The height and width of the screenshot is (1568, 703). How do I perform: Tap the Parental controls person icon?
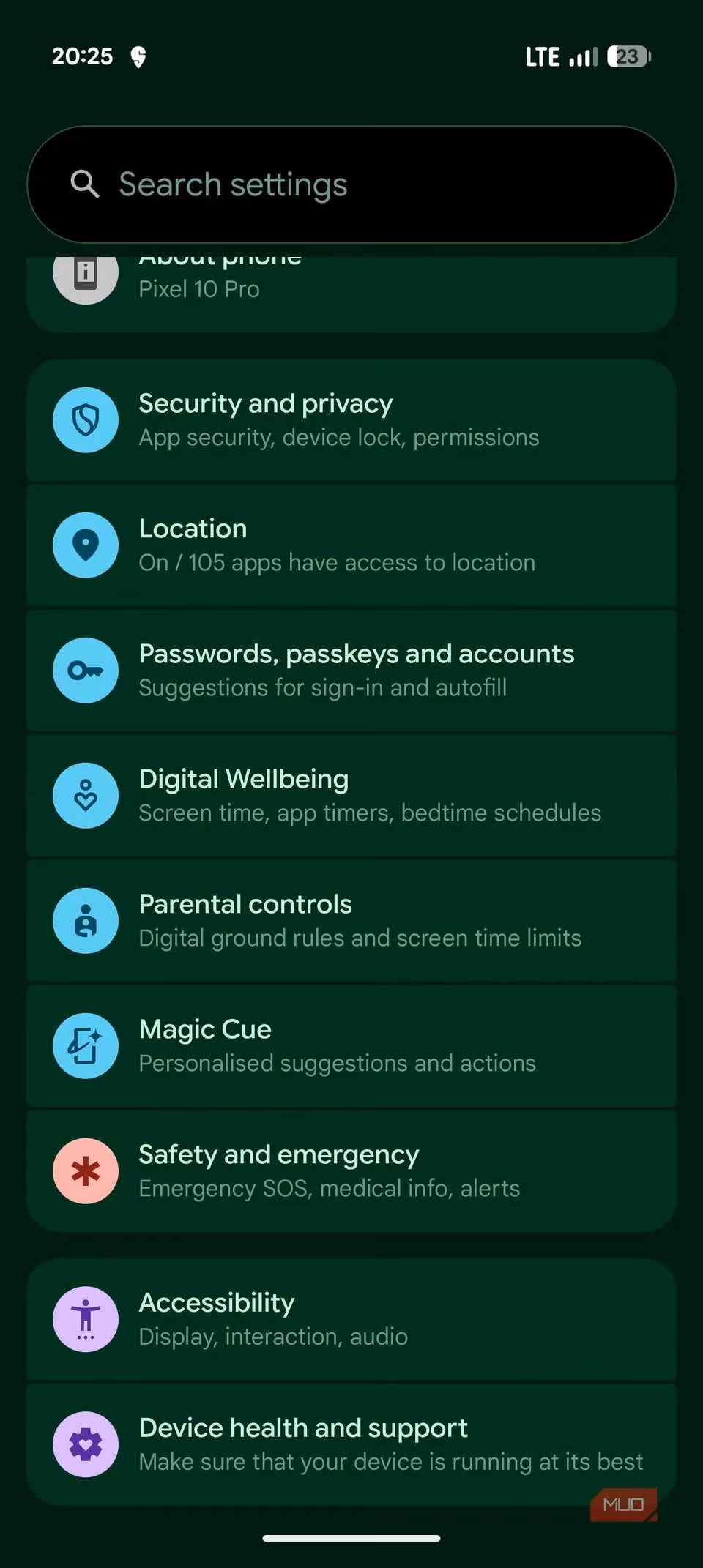point(85,920)
